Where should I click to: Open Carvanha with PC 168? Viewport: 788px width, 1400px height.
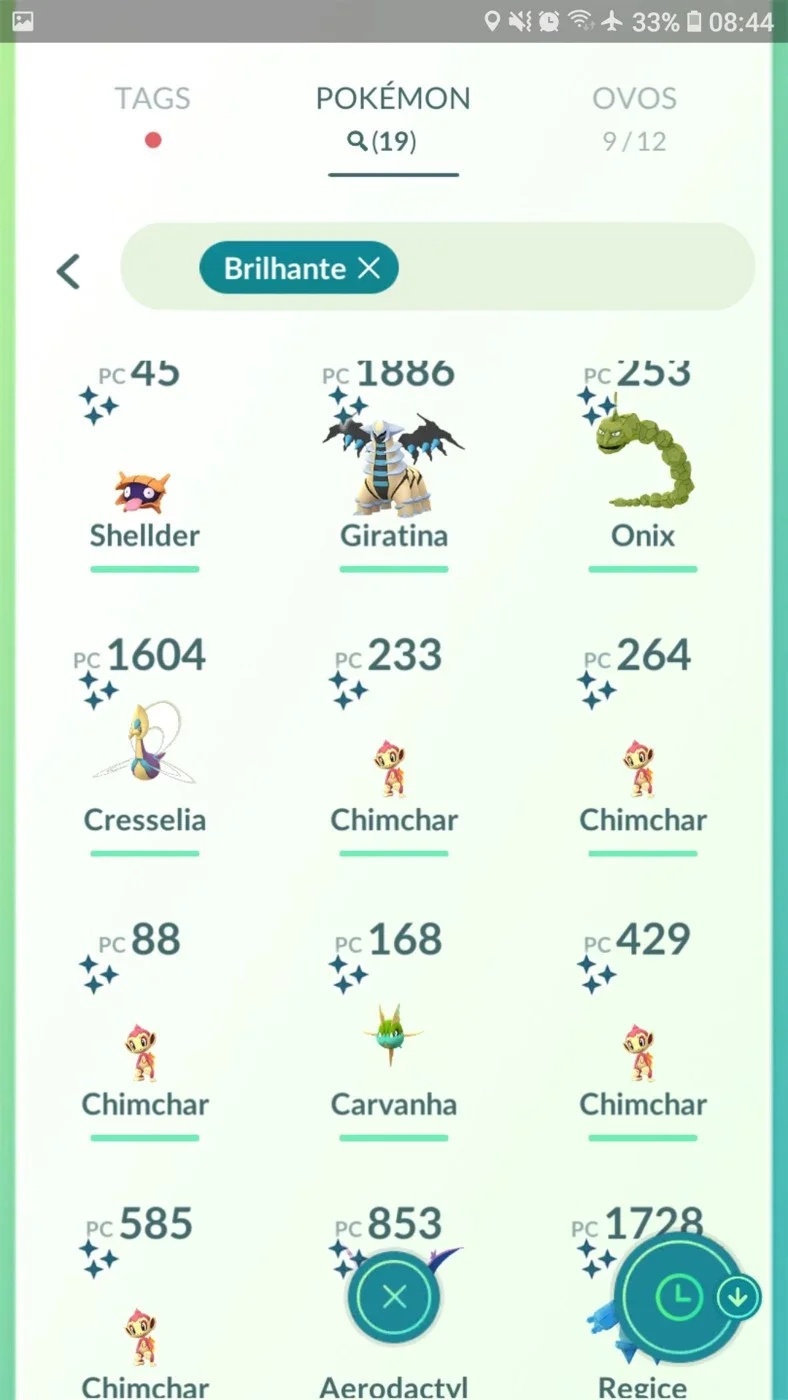pos(394,1032)
